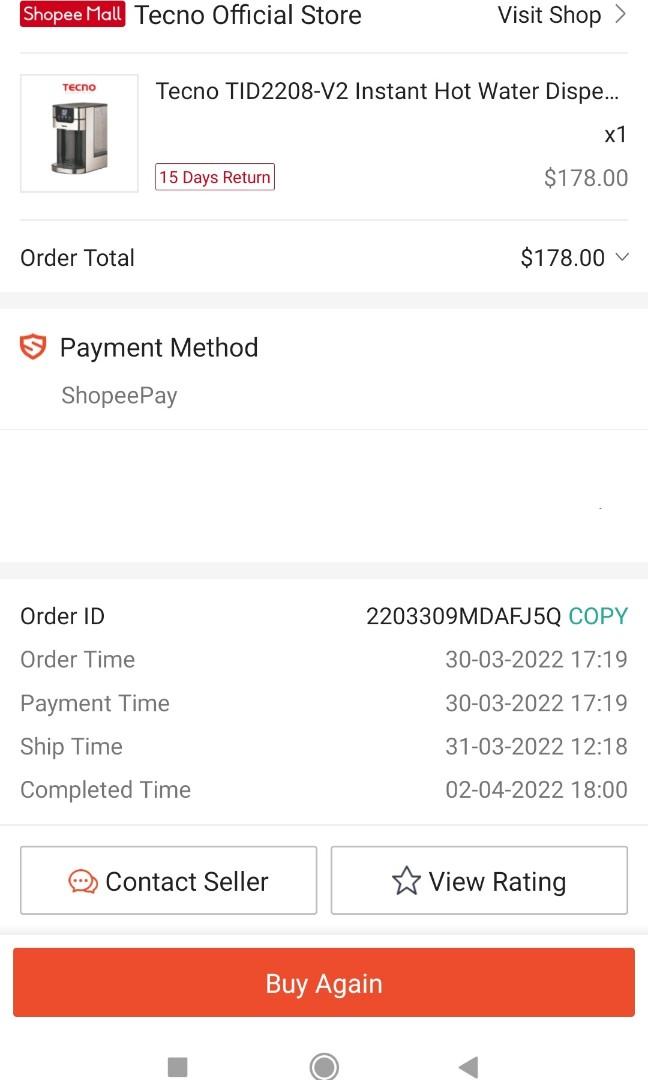The image size is (648, 1080).
Task: Go to the home screen
Action: pos(323,1065)
